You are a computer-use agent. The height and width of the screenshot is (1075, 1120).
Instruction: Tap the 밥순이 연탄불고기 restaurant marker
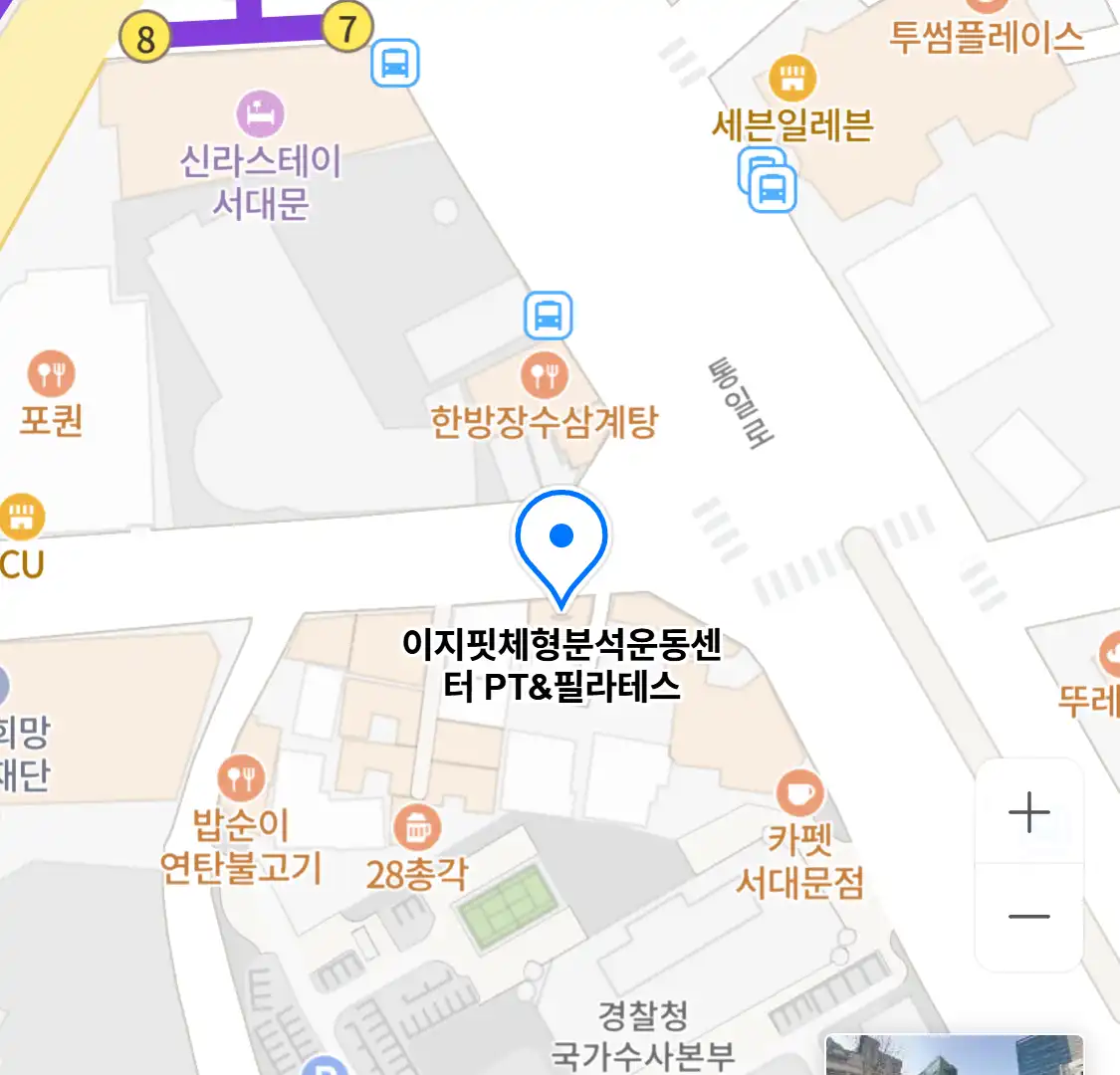coord(241,779)
